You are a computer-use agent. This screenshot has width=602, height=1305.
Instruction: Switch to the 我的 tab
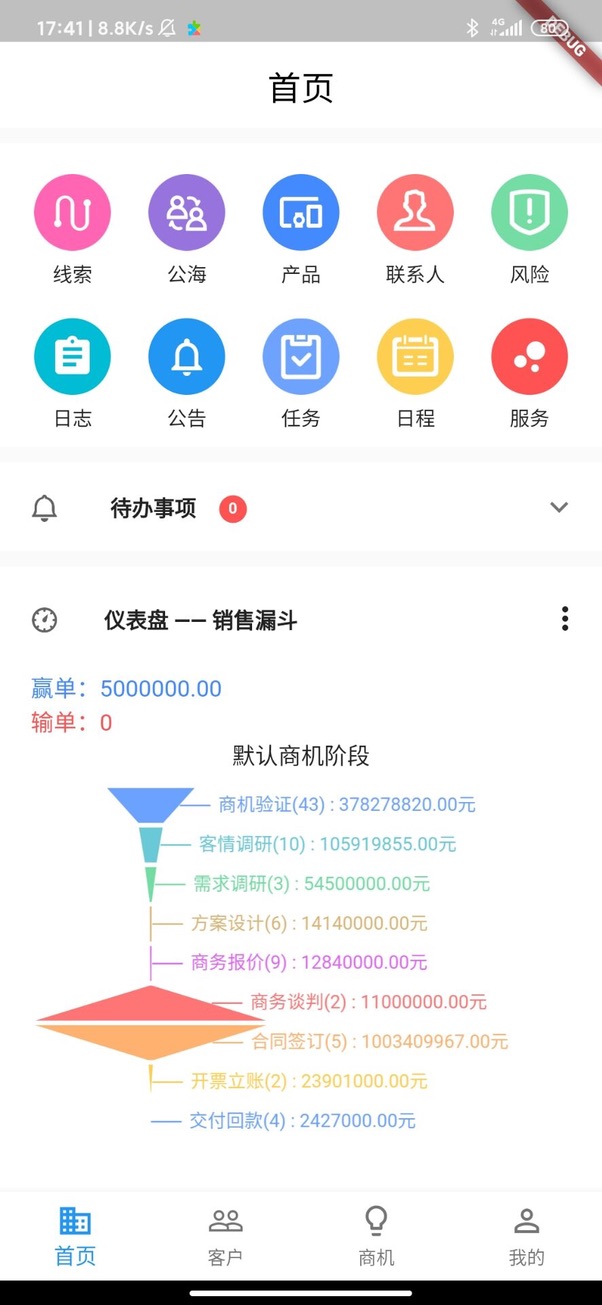pos(526,1236)
